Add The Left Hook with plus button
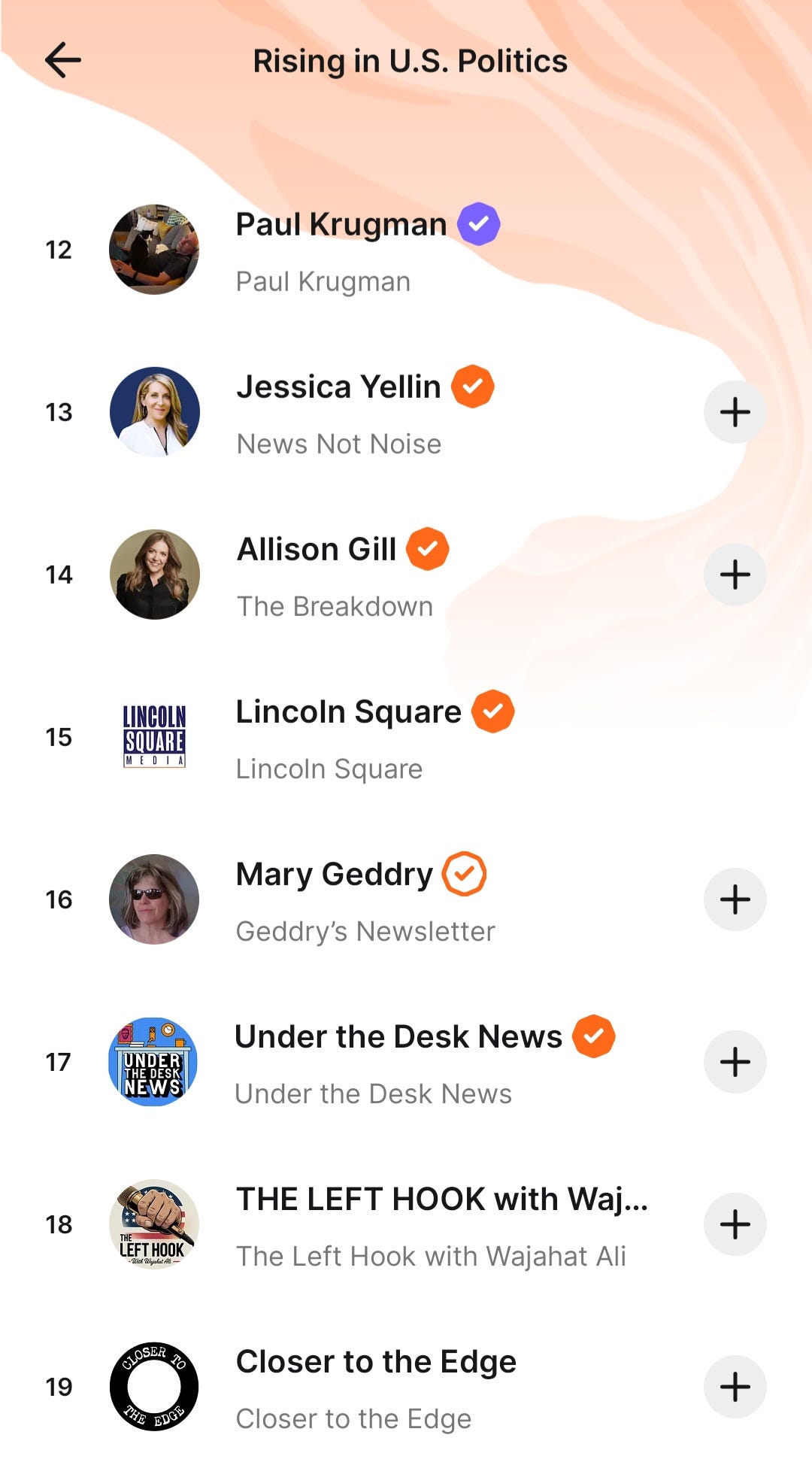The height and width of the screenshot is (1468, 812). [735, 1224]
